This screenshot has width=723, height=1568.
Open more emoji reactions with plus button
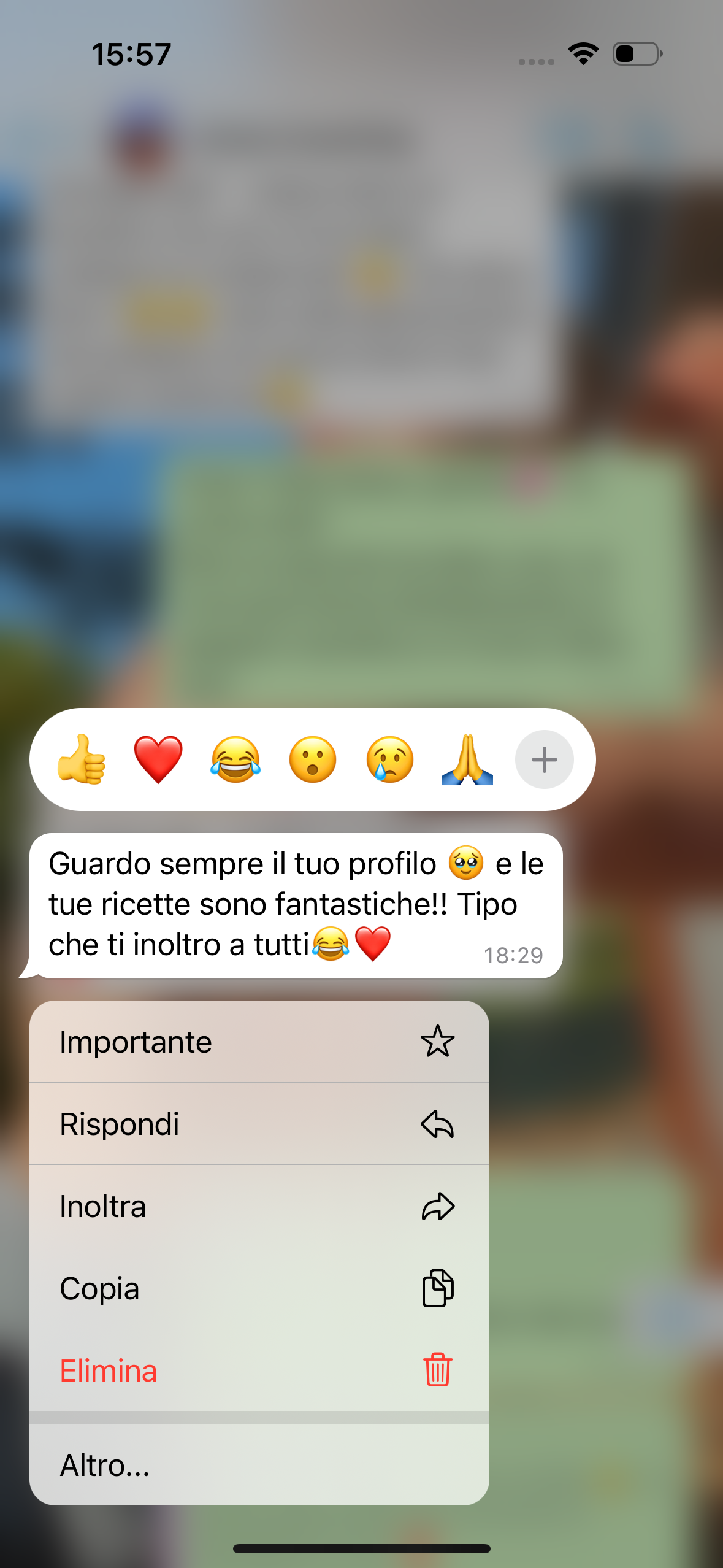point(544,759)
